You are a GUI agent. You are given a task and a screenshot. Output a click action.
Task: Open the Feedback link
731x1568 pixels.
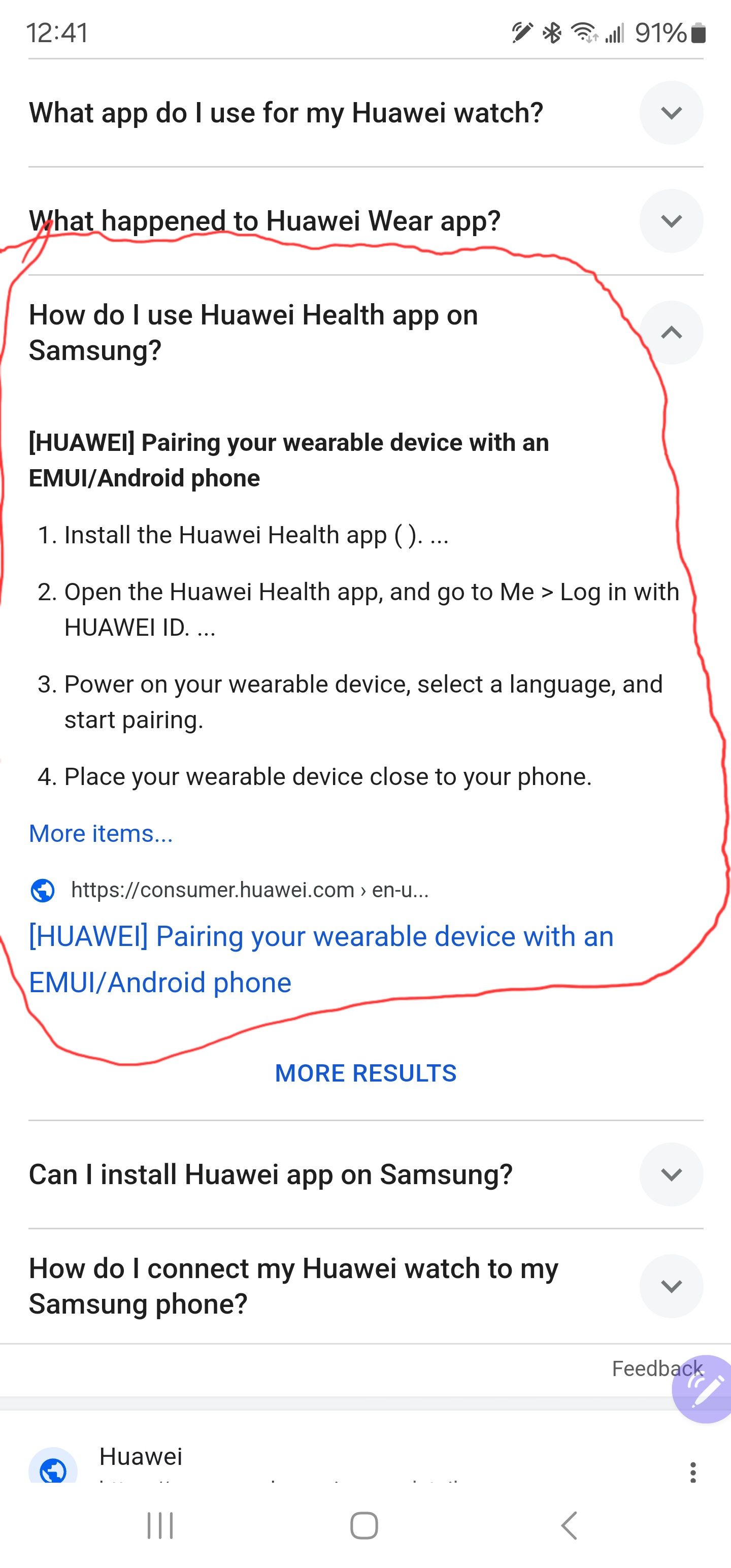pos(656,1369)
